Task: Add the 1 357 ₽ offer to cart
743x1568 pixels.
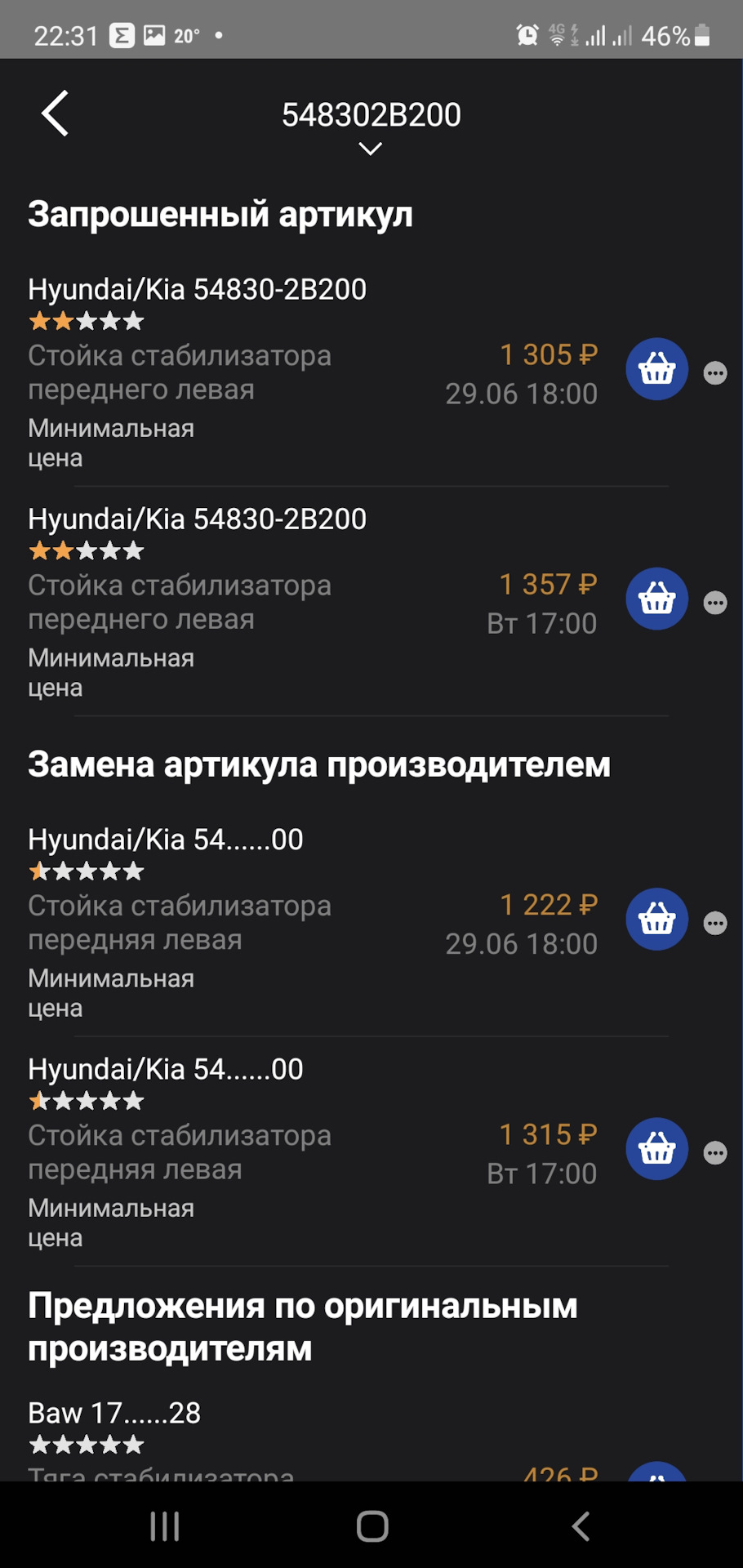Action: [657, 599]
